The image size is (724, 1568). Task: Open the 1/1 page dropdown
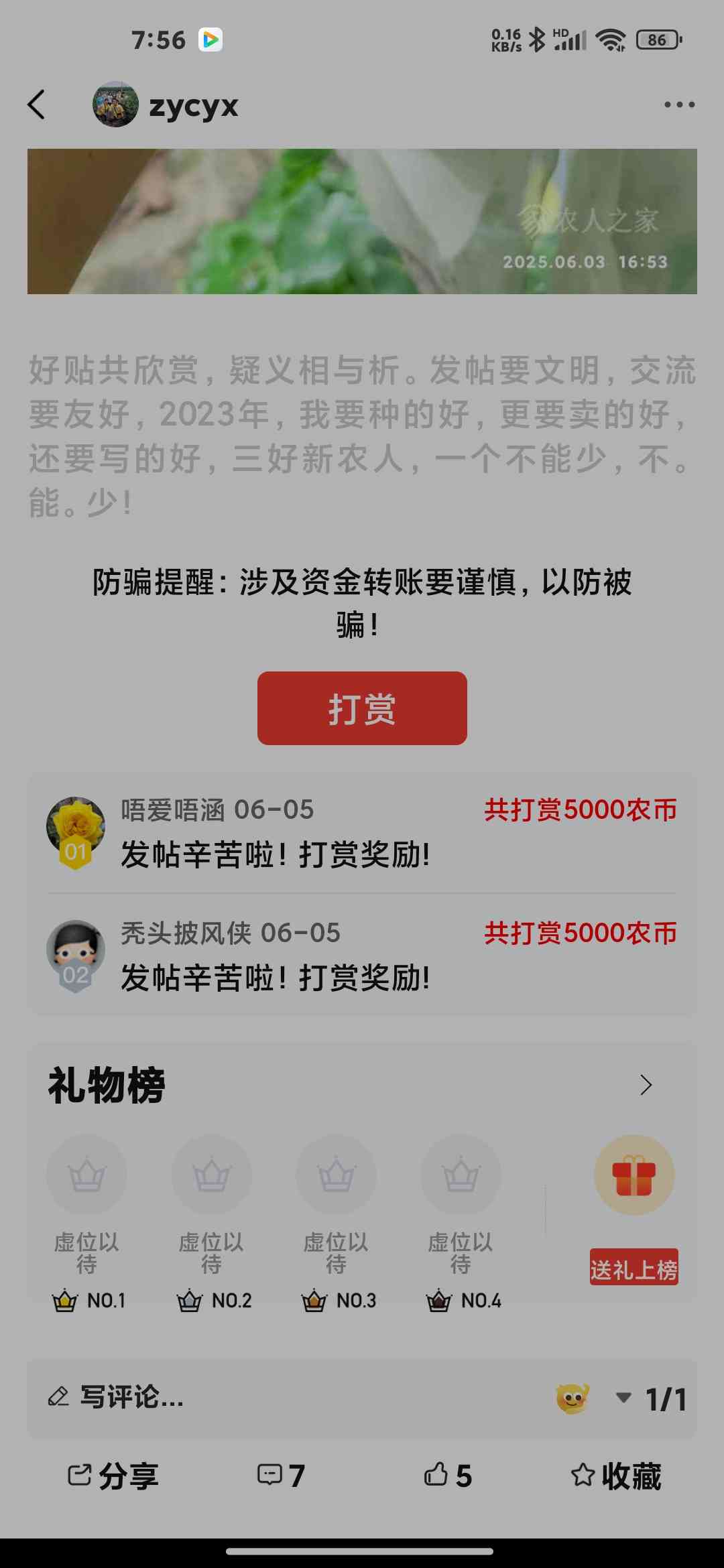[652, 1399]
